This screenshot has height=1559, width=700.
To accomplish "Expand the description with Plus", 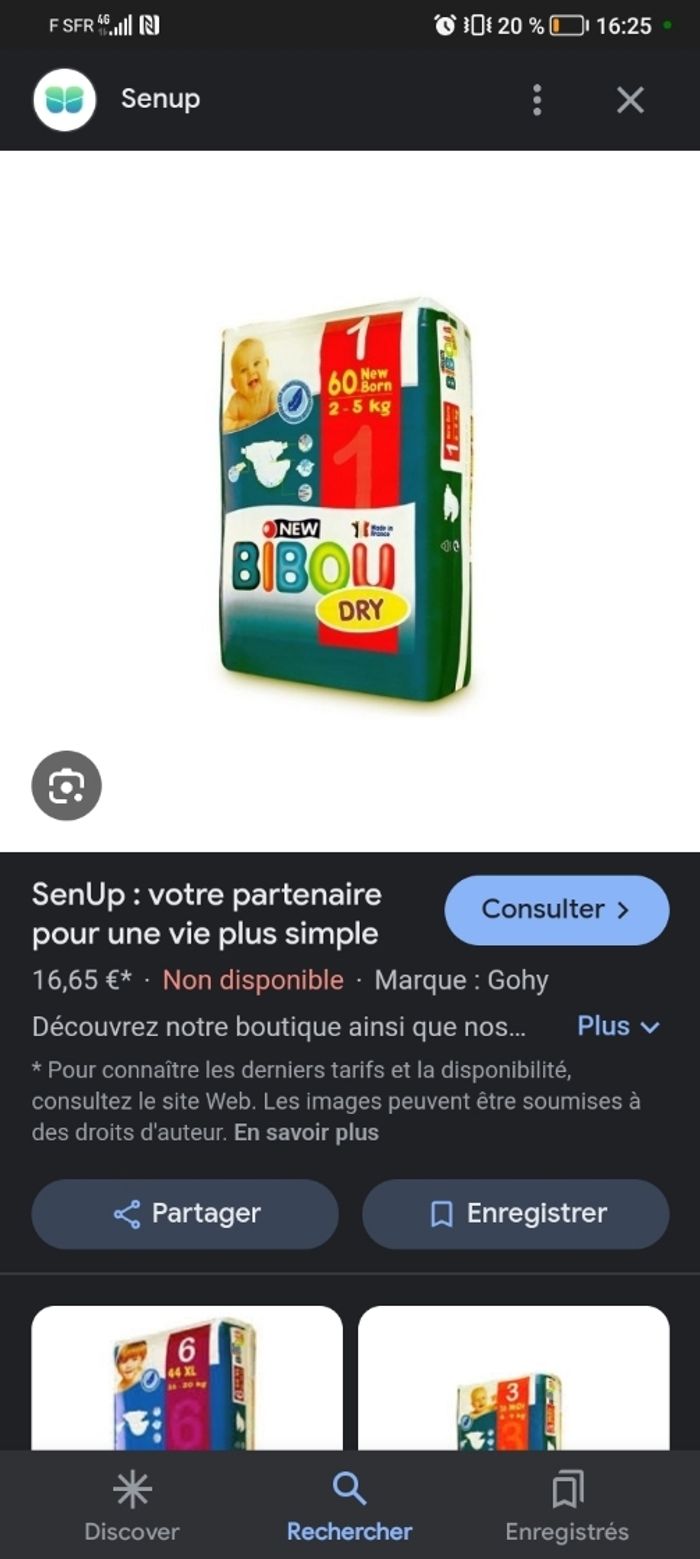I will coord(618,1026).
